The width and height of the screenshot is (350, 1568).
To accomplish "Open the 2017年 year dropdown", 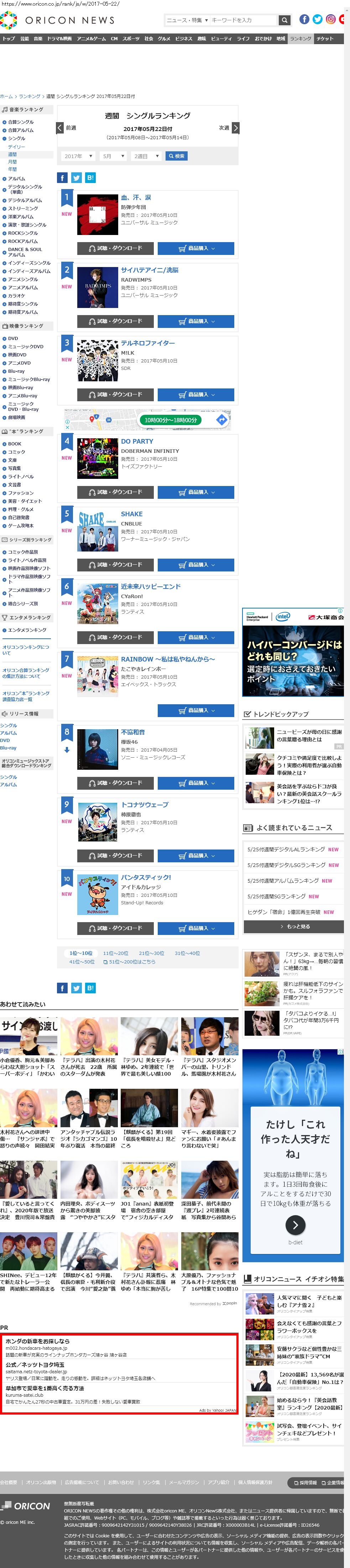I will [78, 156].
